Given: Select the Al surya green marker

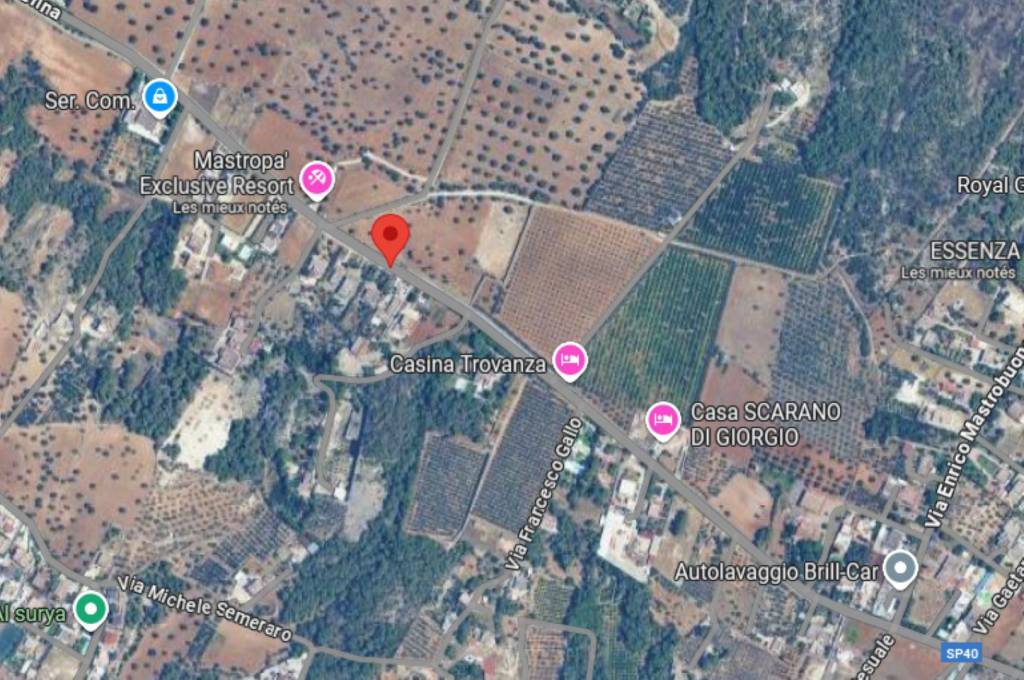Looking at the screenshot, I should click(92, 609).
